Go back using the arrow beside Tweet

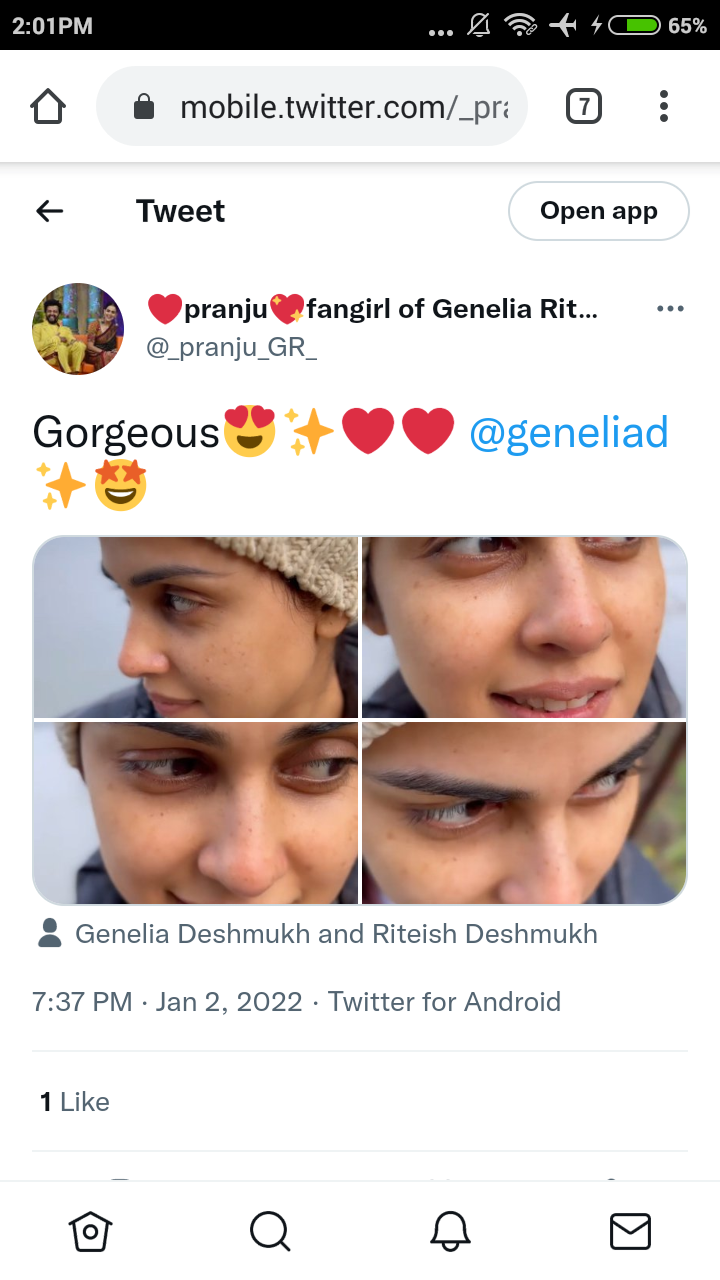point(49,211)
